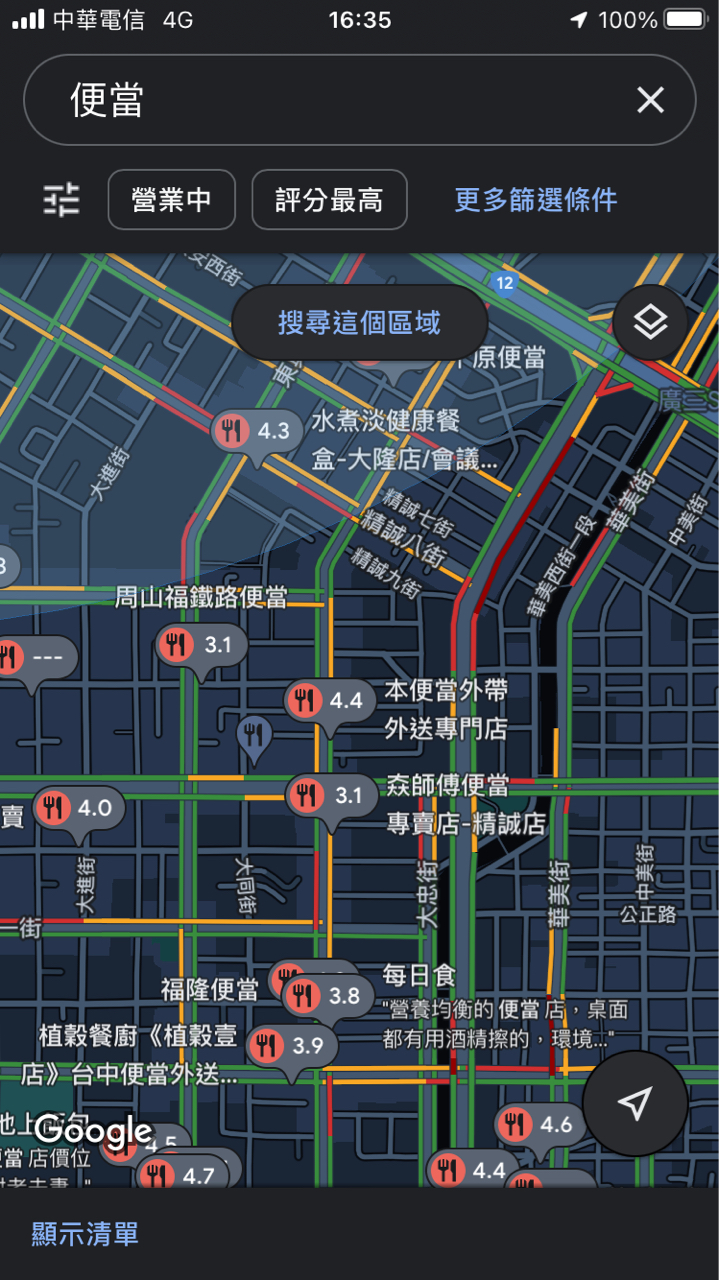719x1280 pixels.
Task: Open the 4.4 pin for 本便當外帶外送專門店
Action: point(328,701)
